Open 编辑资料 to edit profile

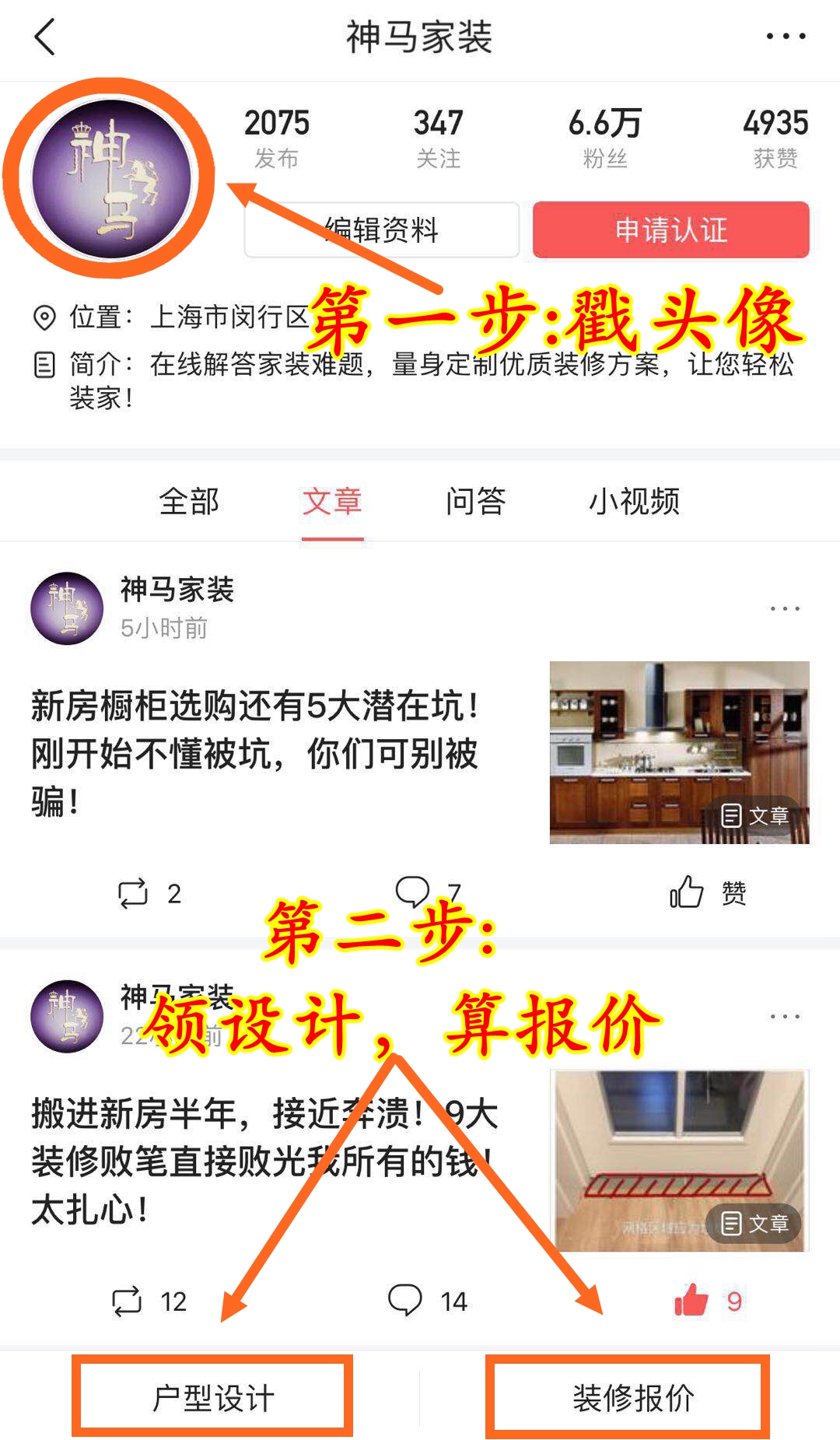click(381, 230)
